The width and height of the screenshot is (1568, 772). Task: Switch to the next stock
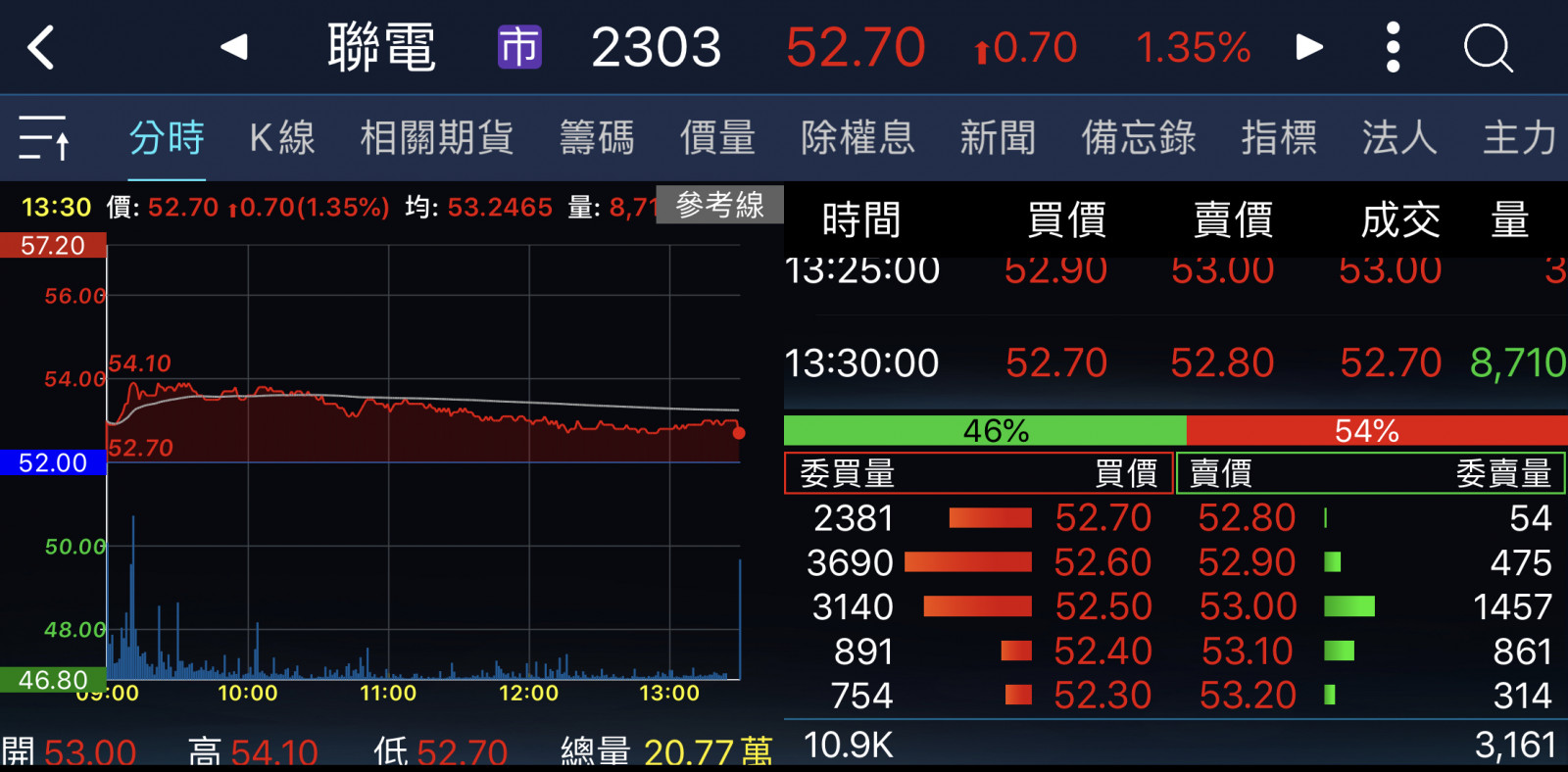(1309, 47)
